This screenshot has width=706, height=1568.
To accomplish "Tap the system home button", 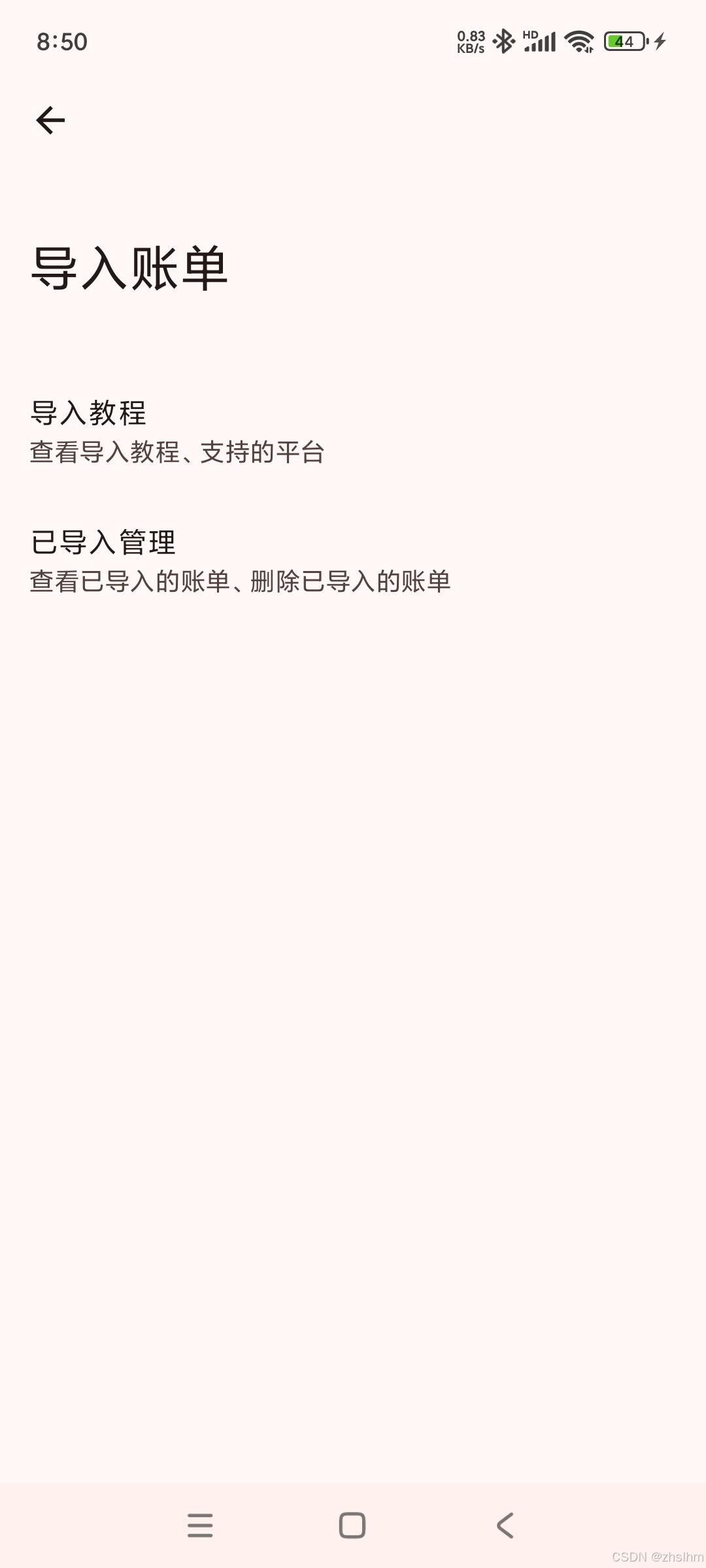I will coord(352,1526).
